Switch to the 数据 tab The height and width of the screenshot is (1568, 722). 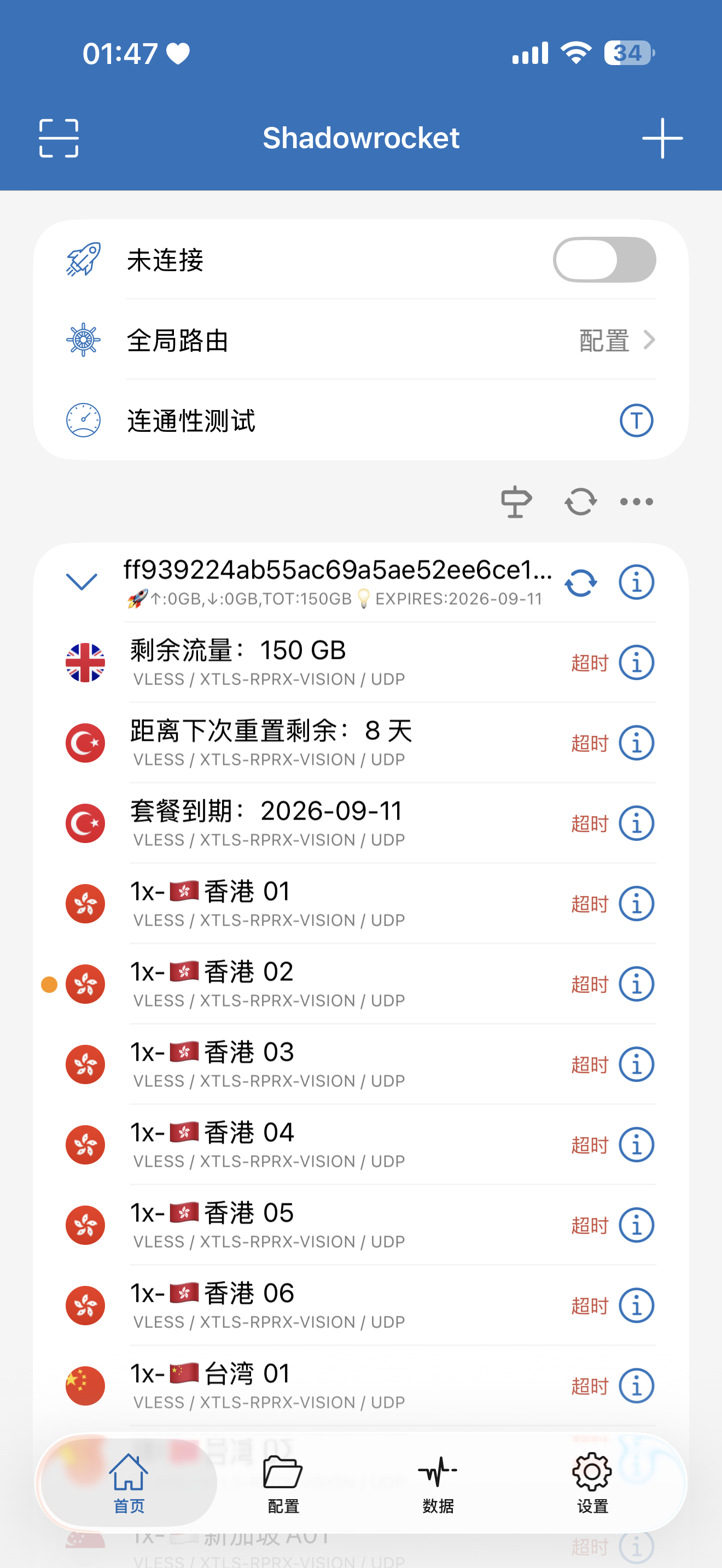point(438,1484)
